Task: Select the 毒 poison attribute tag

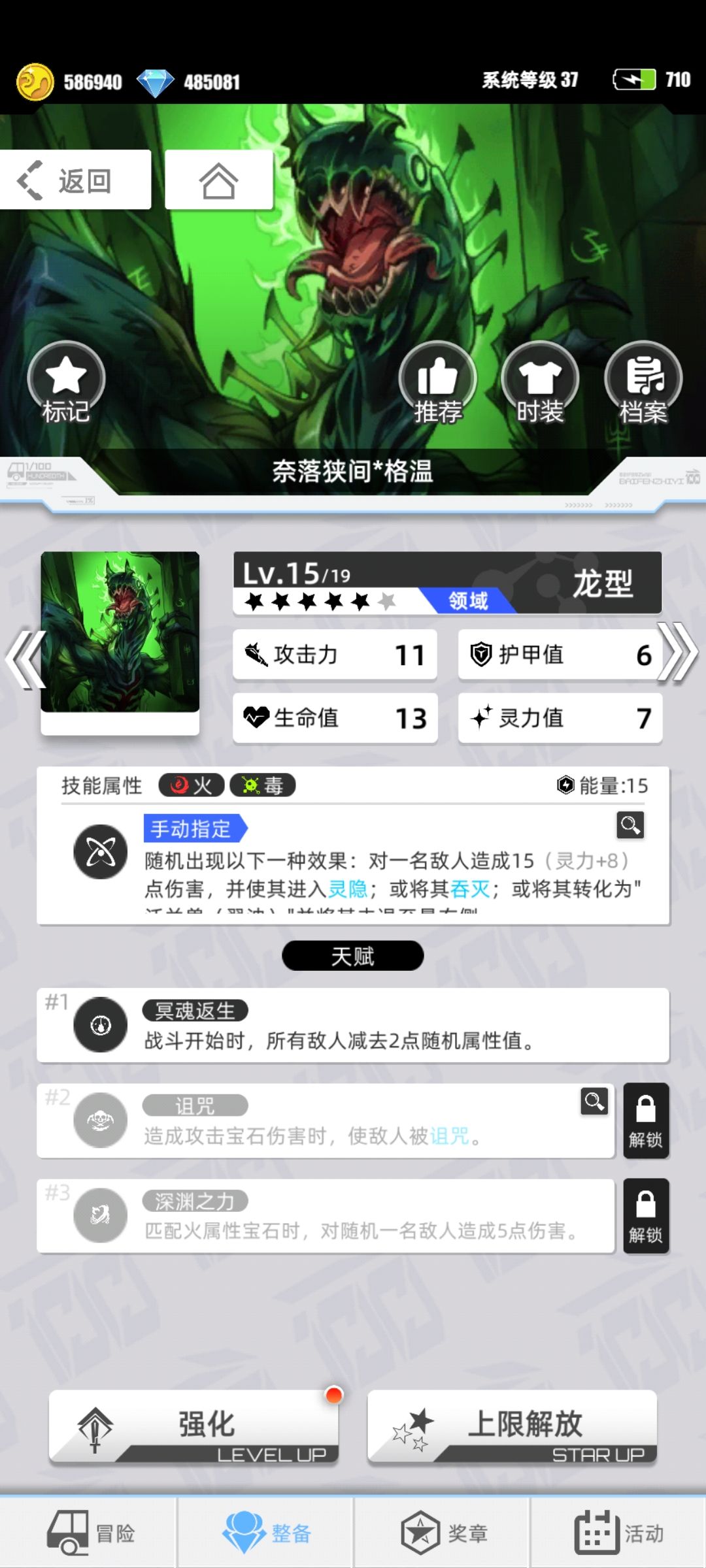Action: (x=264, y=786)
